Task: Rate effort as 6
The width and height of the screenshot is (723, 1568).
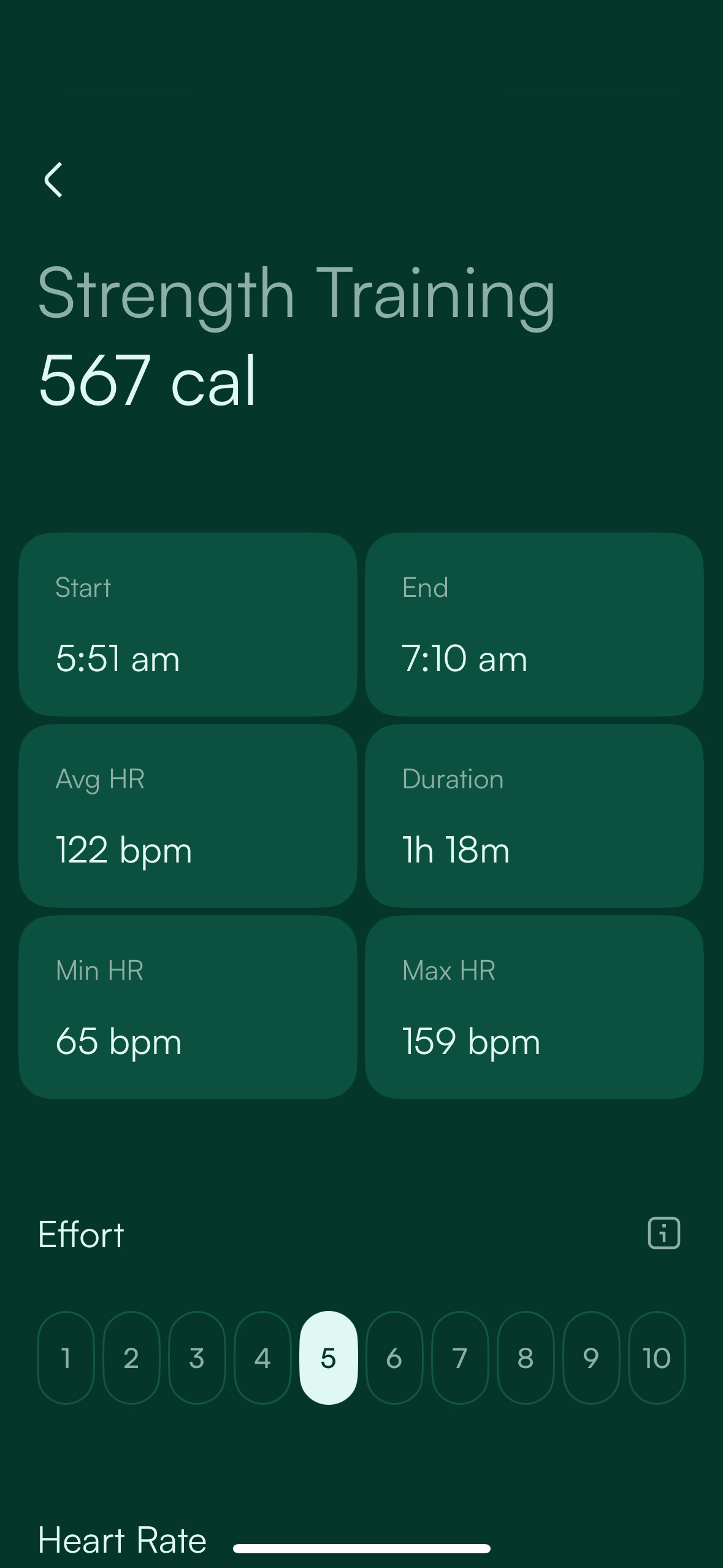Action: (394, 1358)
